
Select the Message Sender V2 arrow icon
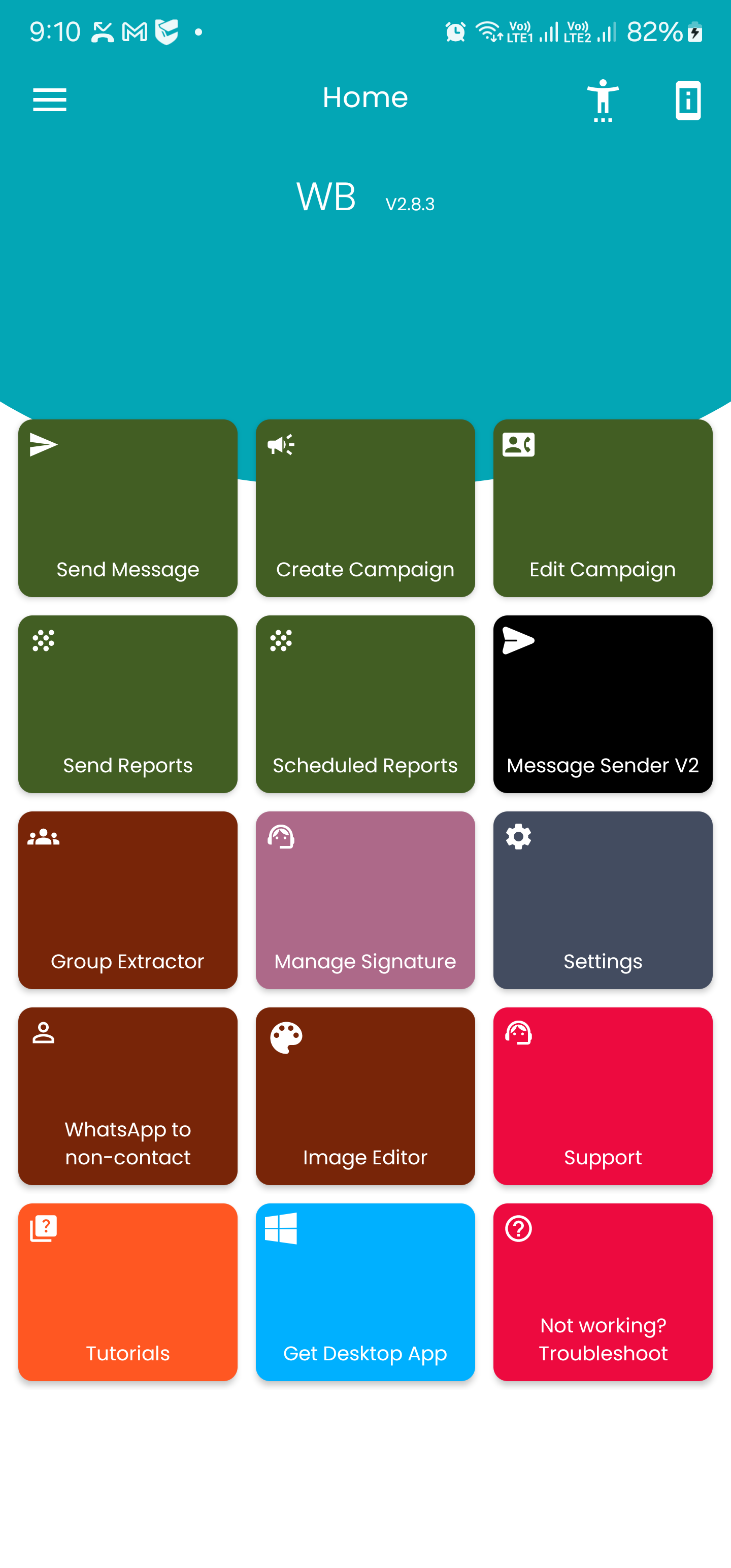pos(517,640)
